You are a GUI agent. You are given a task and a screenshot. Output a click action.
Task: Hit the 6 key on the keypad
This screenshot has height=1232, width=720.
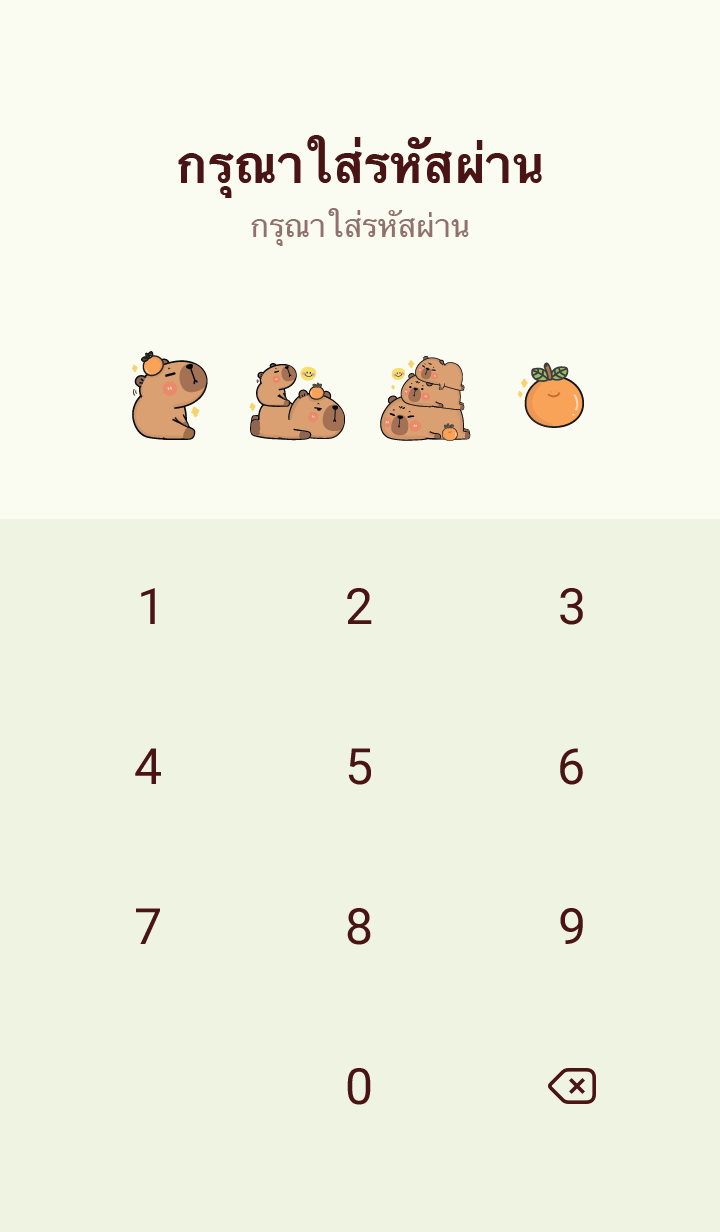click(571, 767)
